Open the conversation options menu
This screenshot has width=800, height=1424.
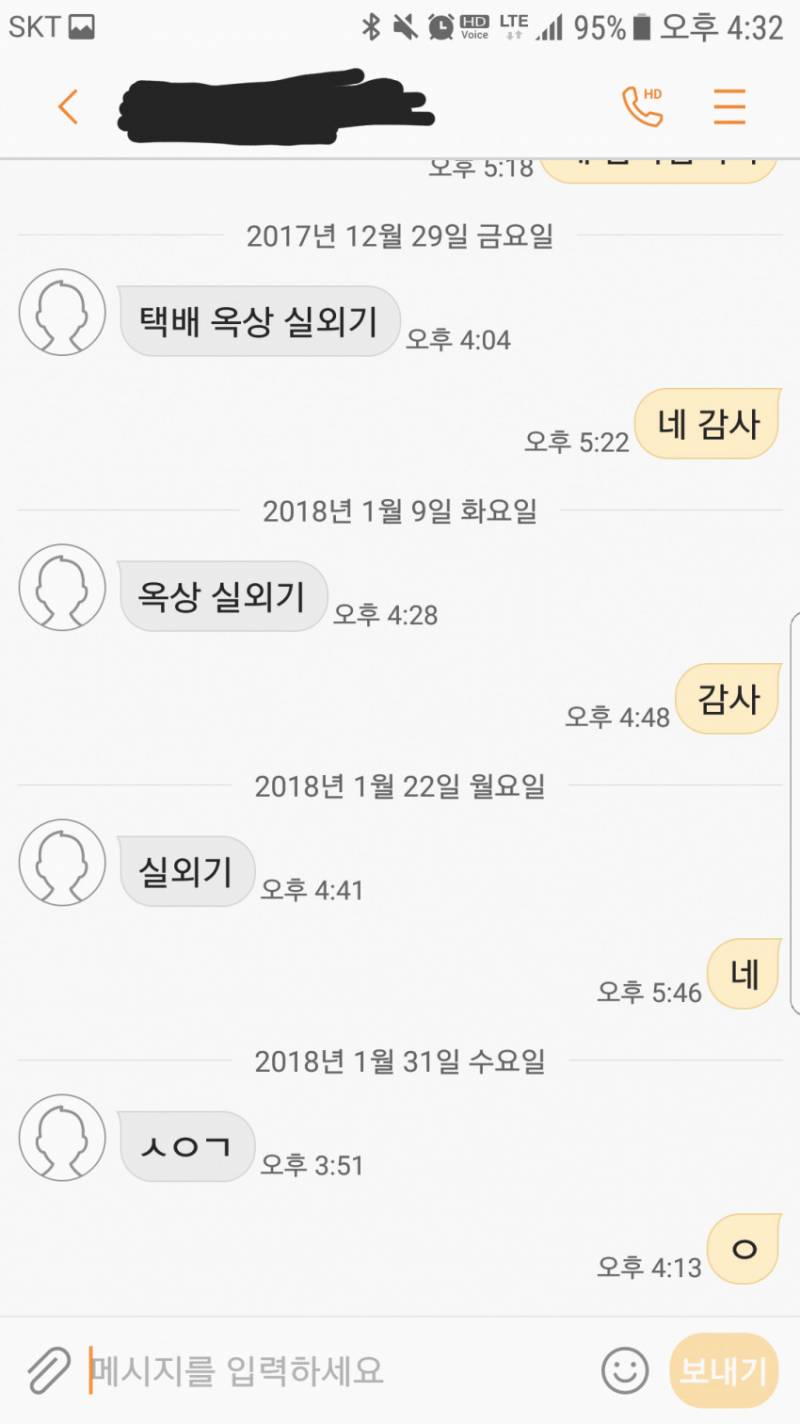click(732, 103)
